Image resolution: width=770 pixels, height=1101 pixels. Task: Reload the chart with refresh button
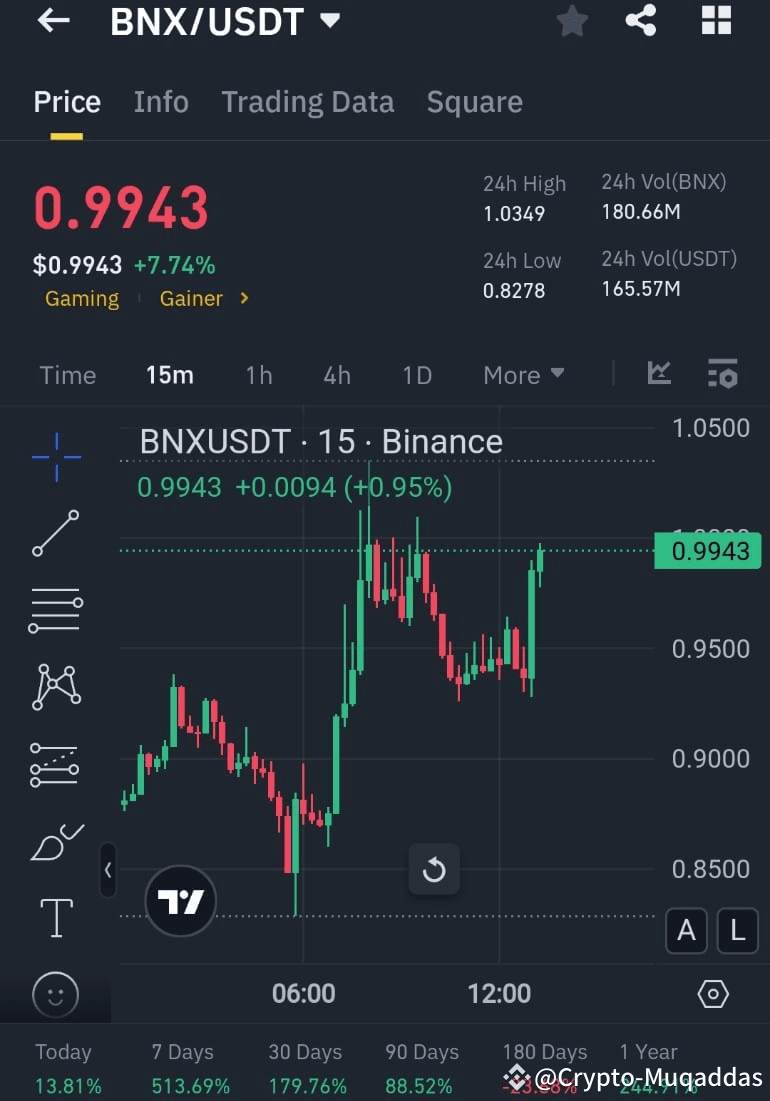434,870
